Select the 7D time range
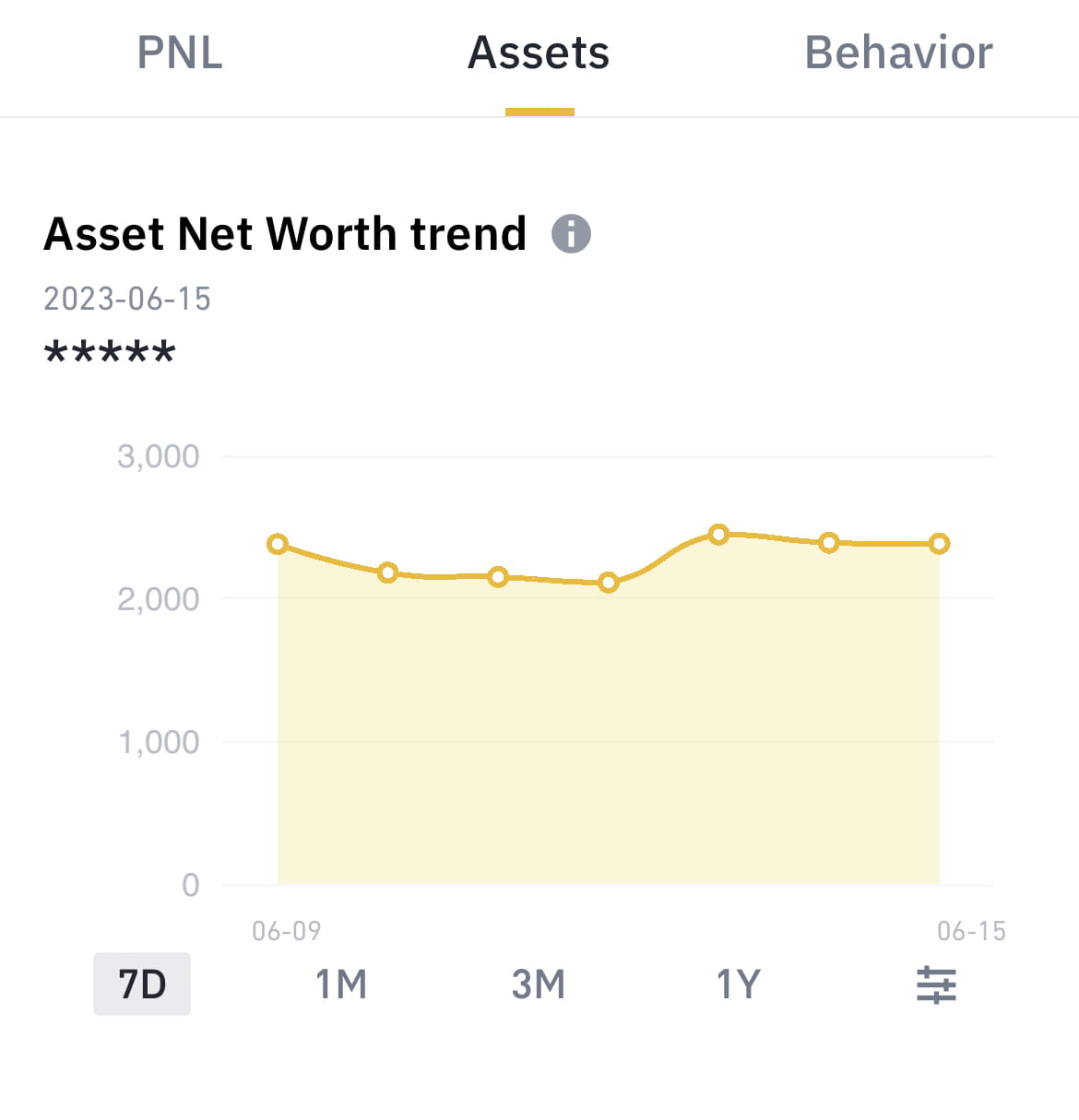This screenshot has width=1079, height=1120. (x=142, y=984)
